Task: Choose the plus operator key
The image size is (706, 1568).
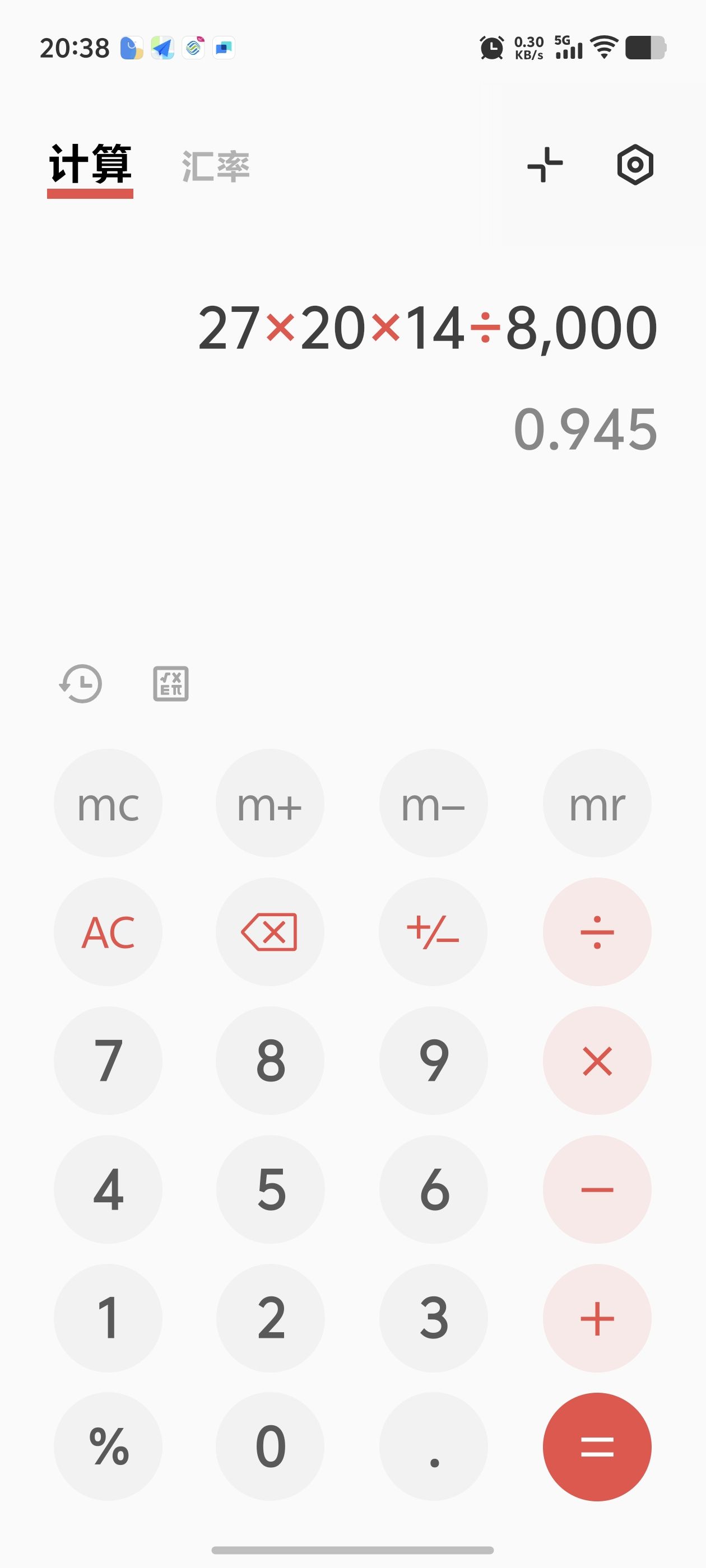Action: (x=597, y=1318)
